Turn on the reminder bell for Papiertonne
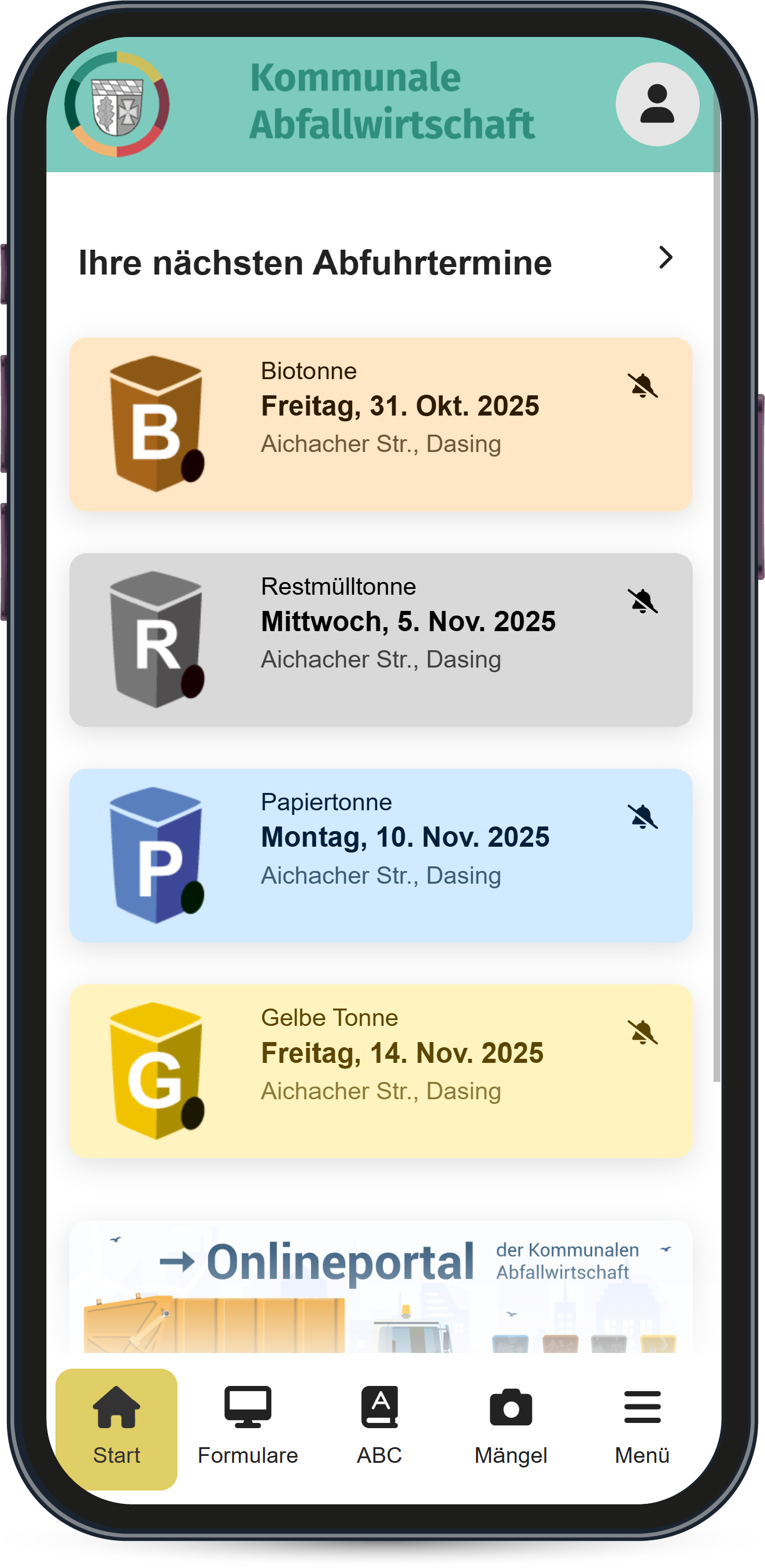The width and height of the screenshot is (765, 1568). 642,817
